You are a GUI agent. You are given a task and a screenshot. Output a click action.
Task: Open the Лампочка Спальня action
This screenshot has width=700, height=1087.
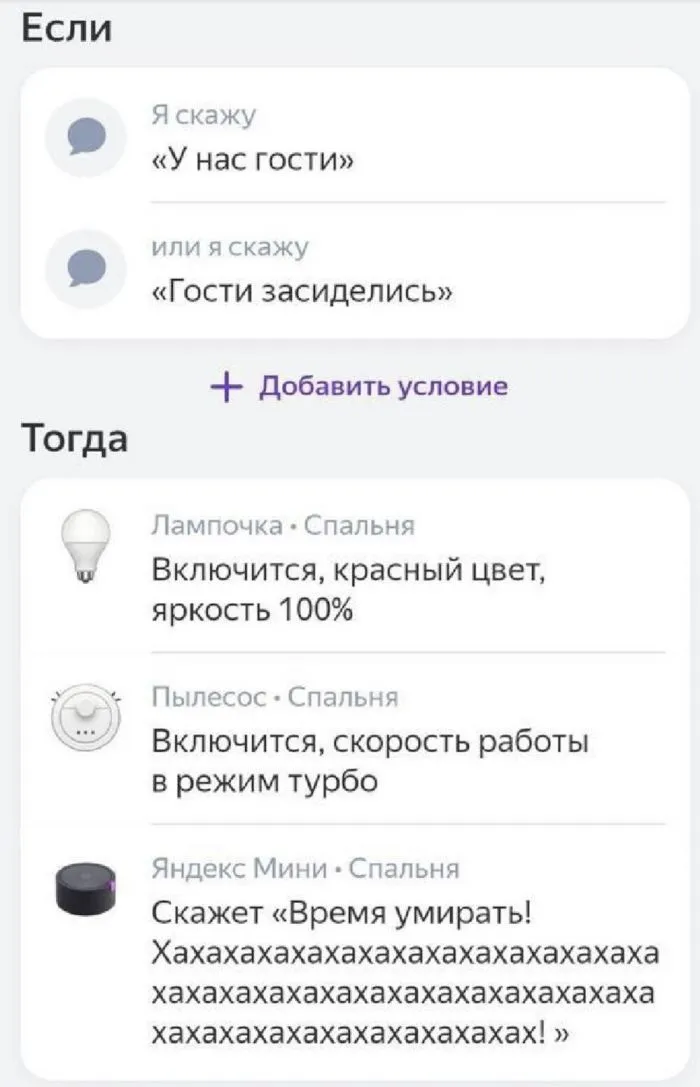[x=350, y=568]
